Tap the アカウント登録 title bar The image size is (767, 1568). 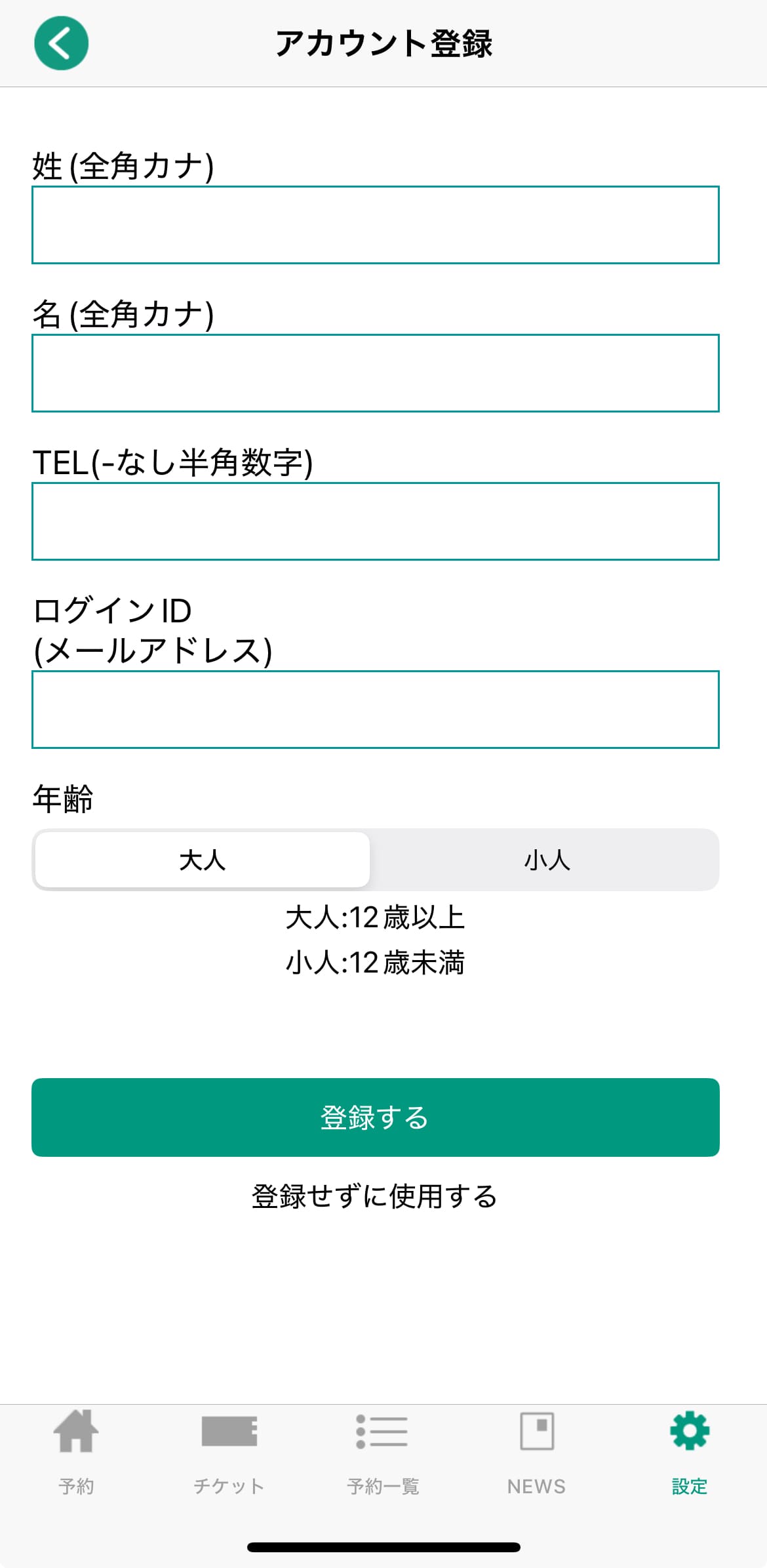pyautogui.click(x=383, y=43)
